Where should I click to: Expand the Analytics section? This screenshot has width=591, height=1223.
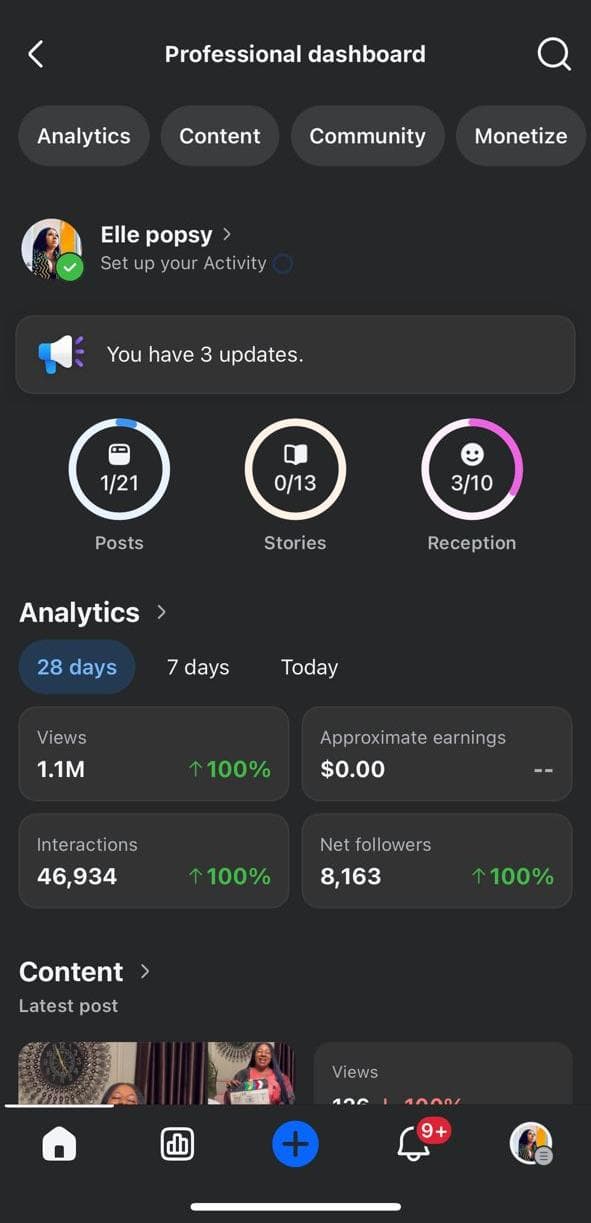93,612
